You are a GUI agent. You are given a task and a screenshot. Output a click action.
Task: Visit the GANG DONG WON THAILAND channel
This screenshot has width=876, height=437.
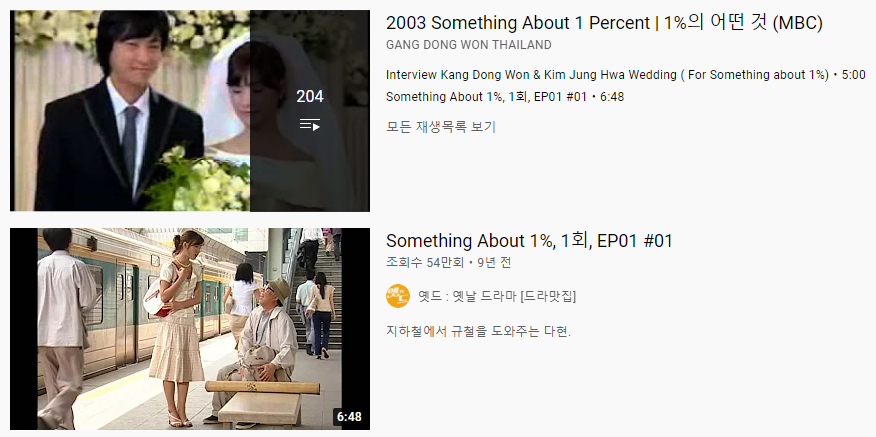pyautogui.click(x=468, y=45)
